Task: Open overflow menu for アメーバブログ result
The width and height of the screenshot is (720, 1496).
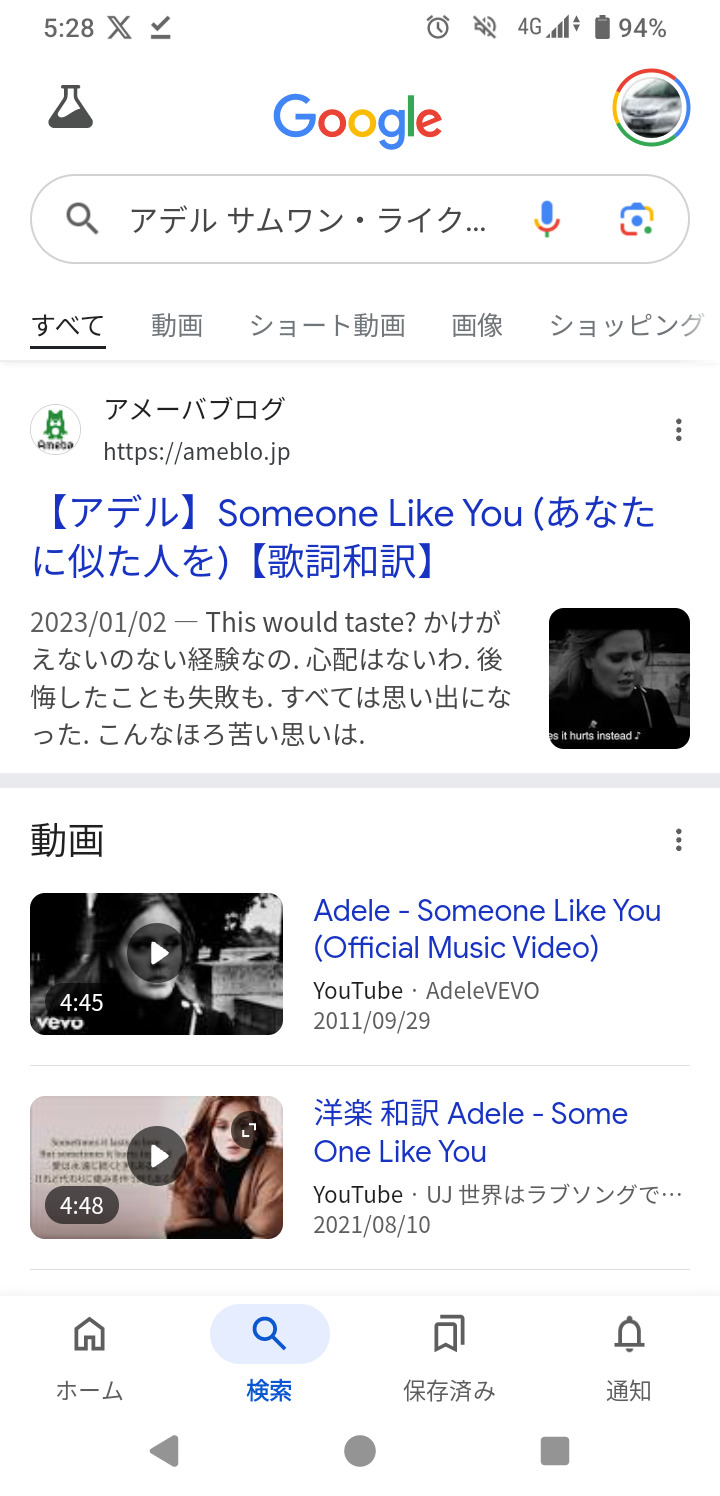Action: pyautogui.click(x=679, y=430)
